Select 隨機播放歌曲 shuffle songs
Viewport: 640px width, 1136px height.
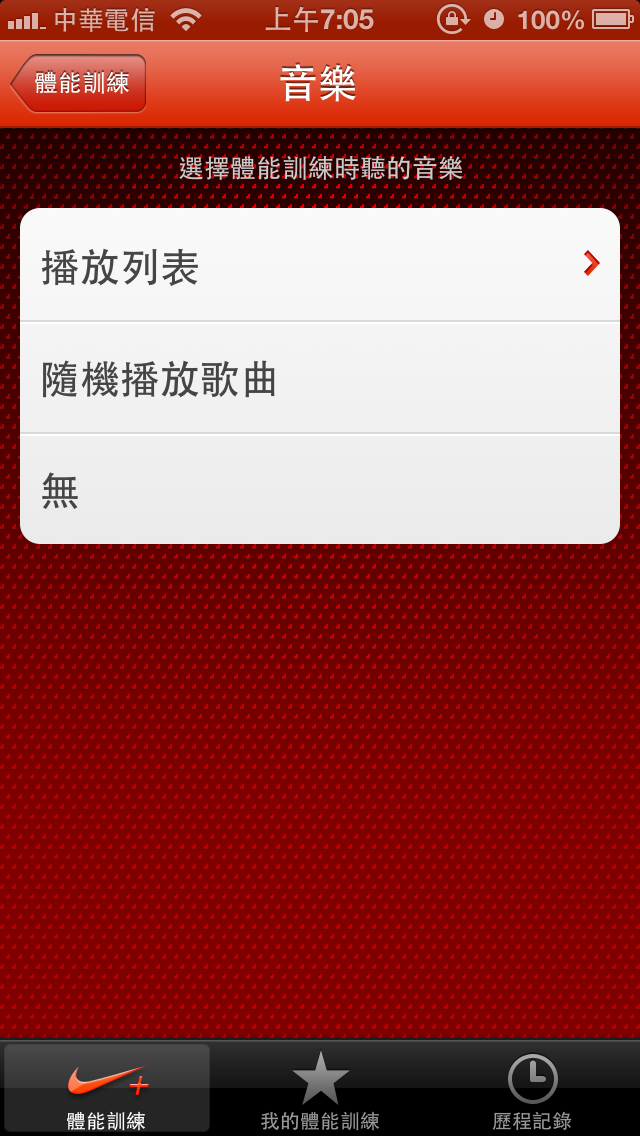(320, 378)
